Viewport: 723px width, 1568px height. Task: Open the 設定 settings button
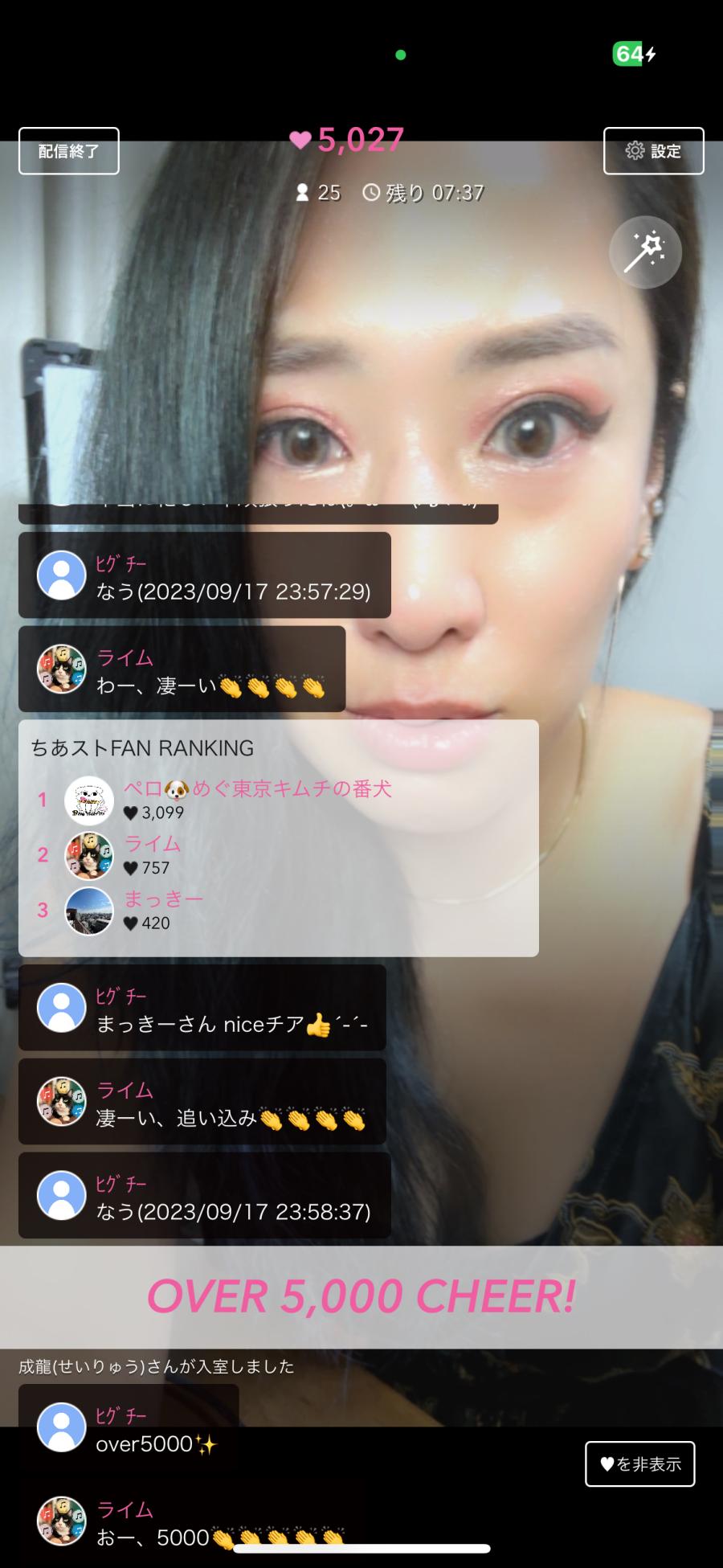tap(653, 151)
